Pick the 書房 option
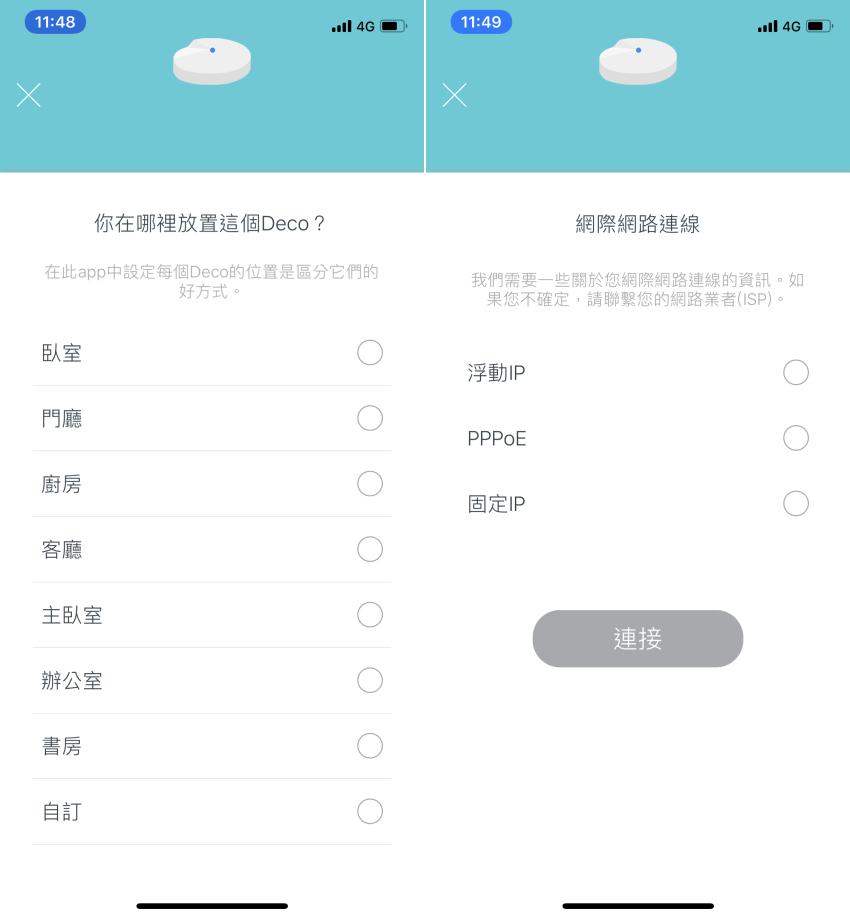The image size is (850, 918). [370, 746]
